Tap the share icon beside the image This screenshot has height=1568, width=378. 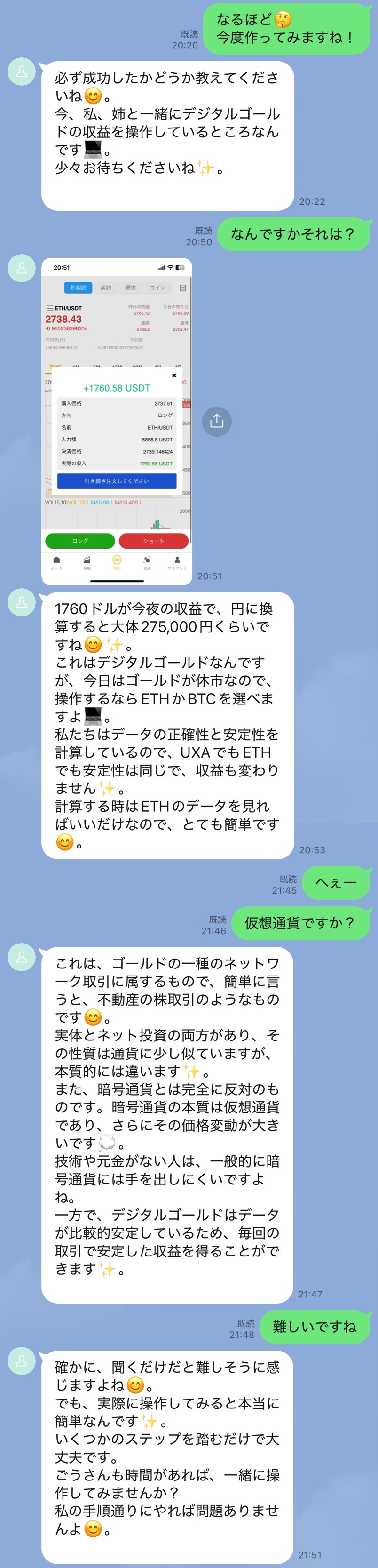point(216,421)
